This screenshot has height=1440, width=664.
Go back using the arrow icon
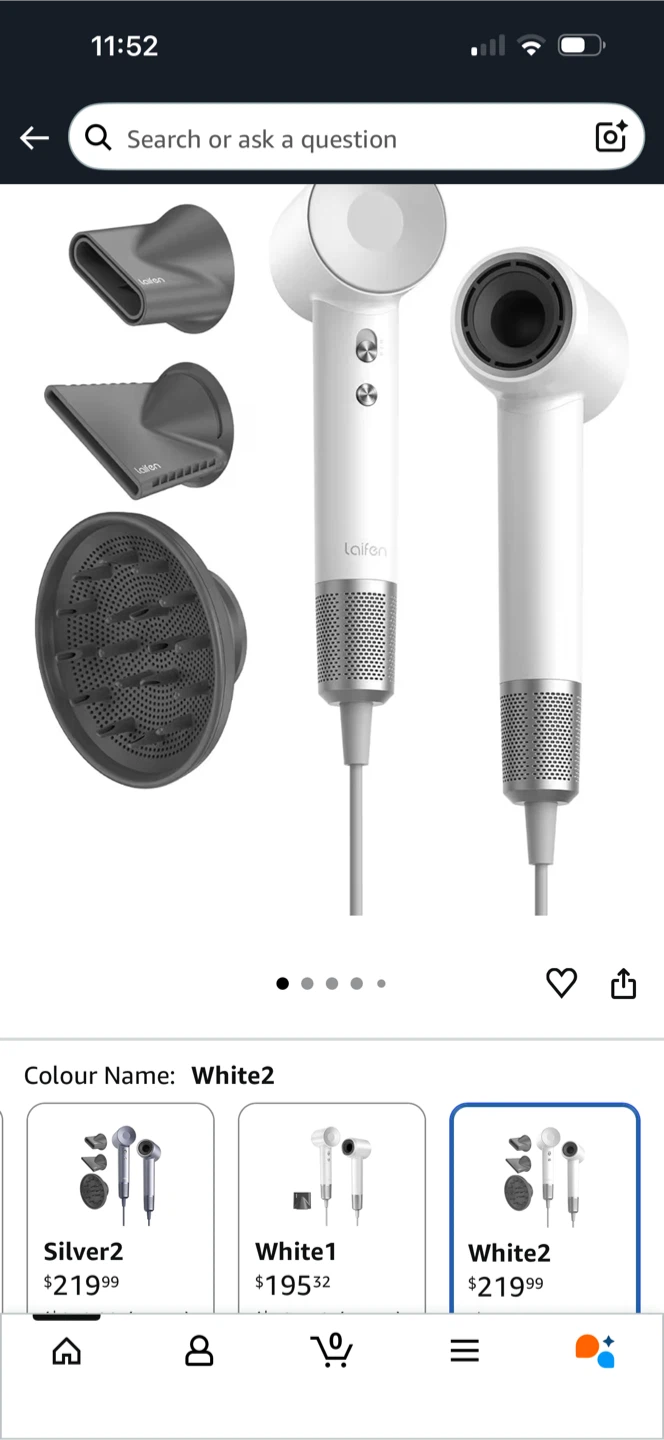pyautogui.click(x=34, y=138)
